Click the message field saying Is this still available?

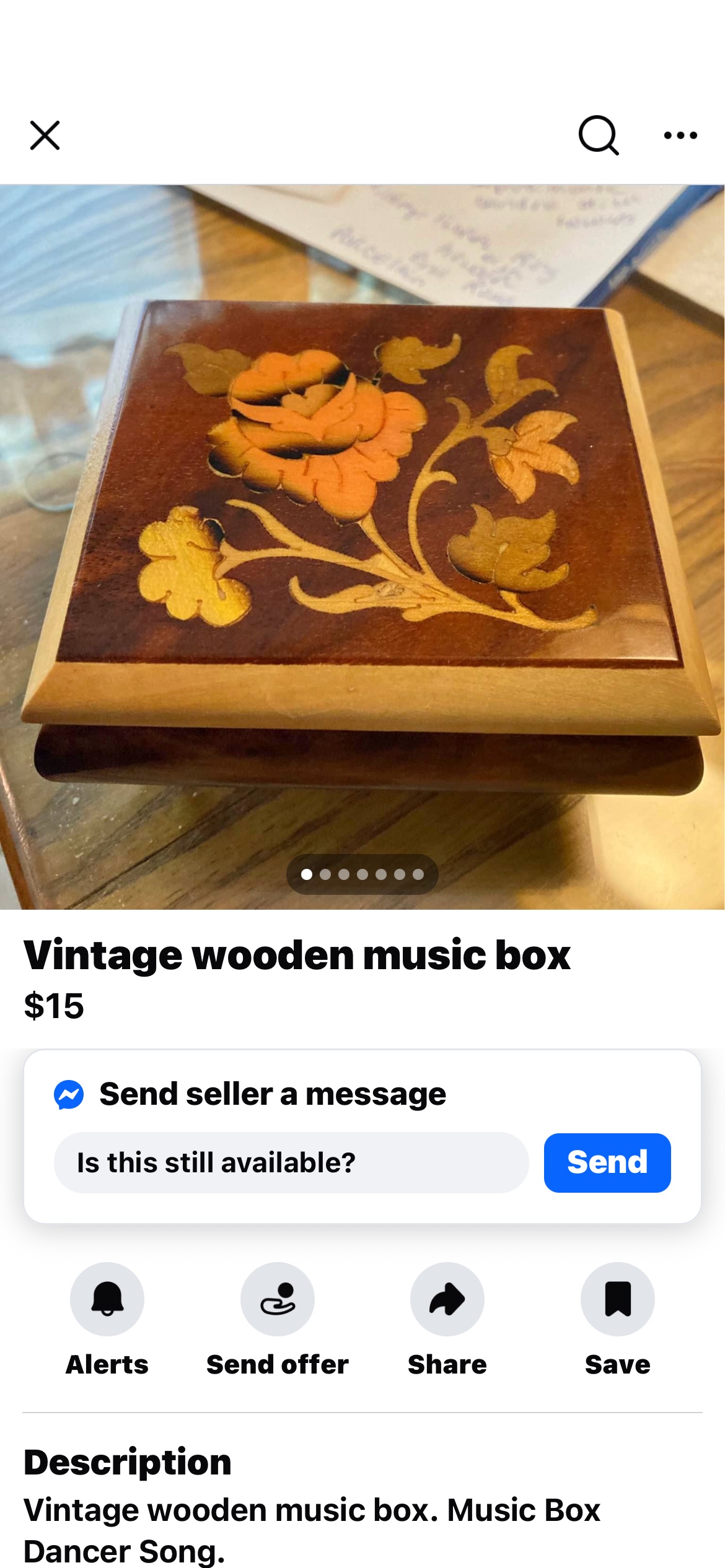coord(291,1162)
